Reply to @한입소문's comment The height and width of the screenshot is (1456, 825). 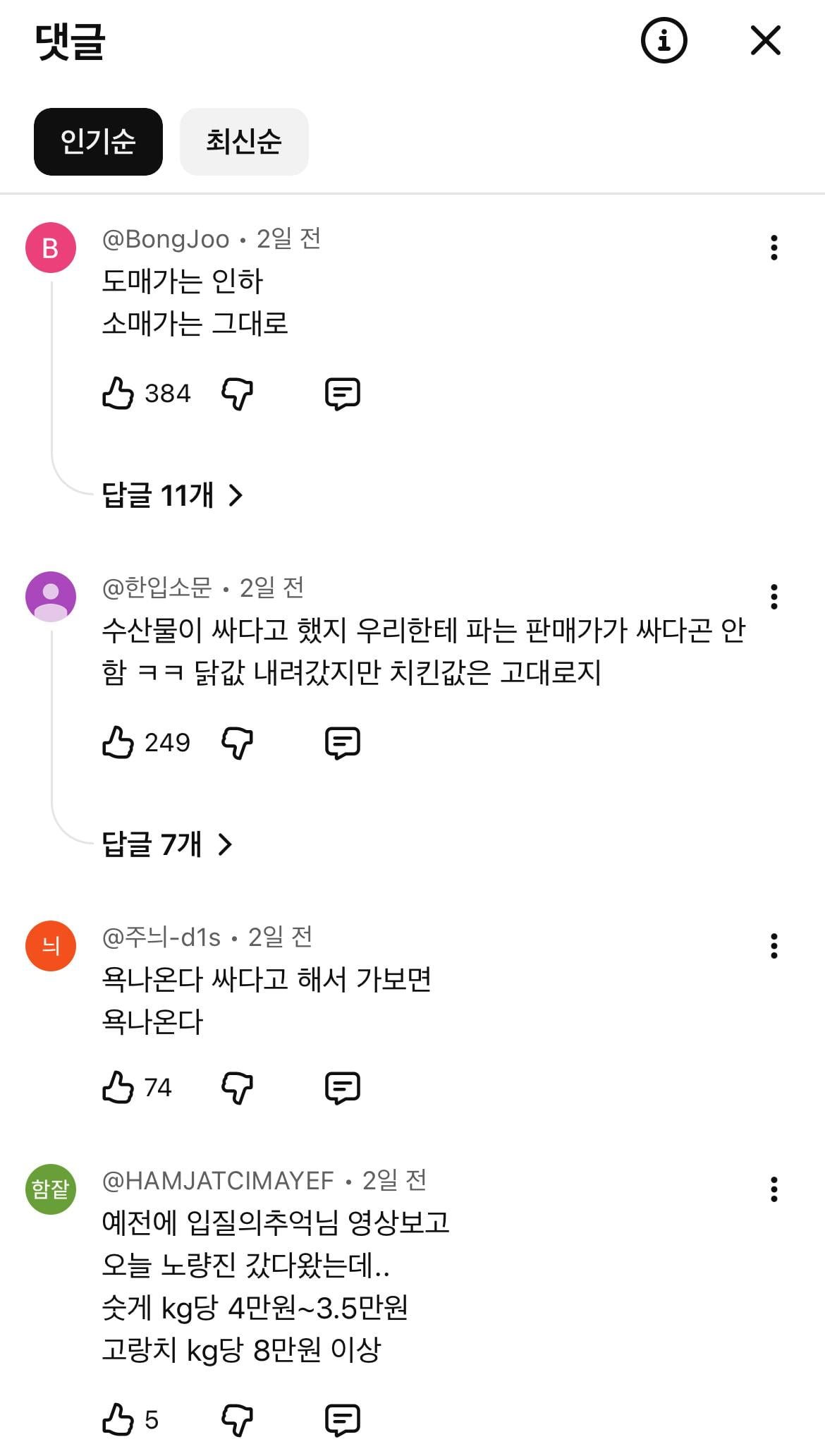(x=343, y=743)
